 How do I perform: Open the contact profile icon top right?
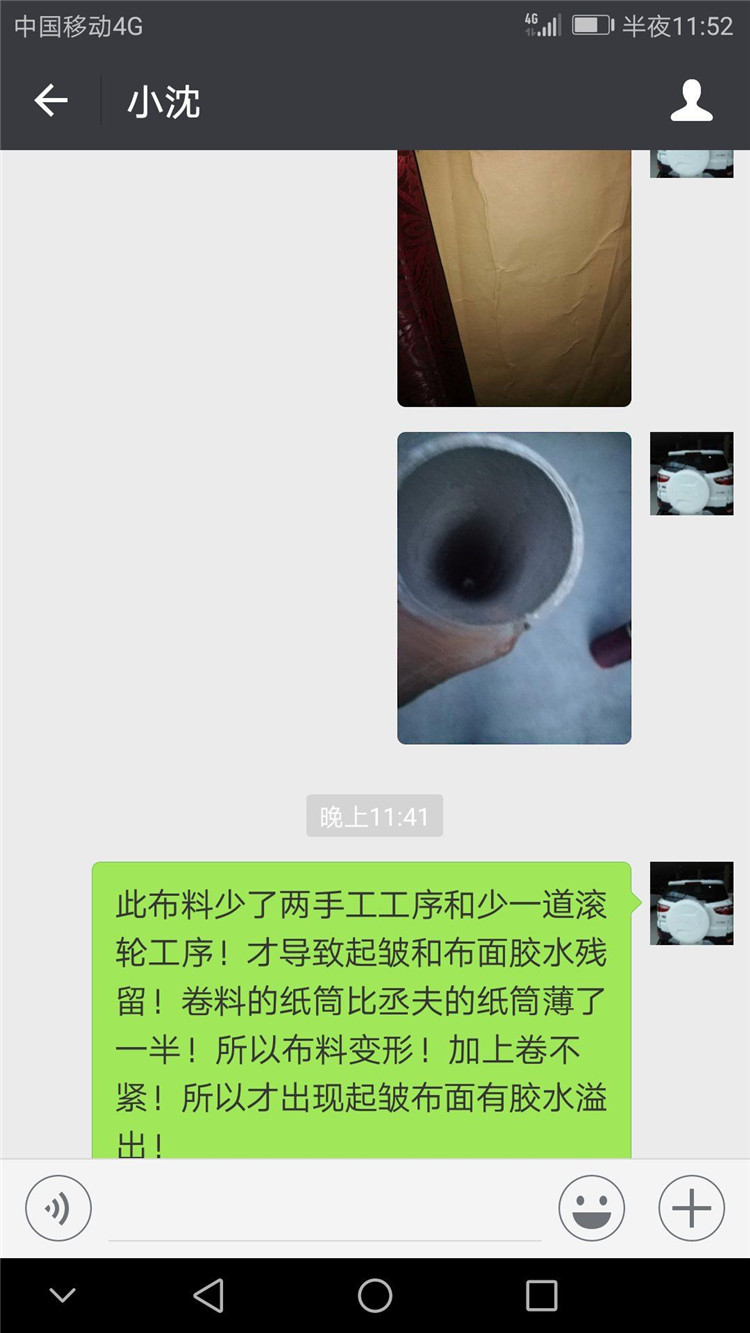tap(691, 100)
